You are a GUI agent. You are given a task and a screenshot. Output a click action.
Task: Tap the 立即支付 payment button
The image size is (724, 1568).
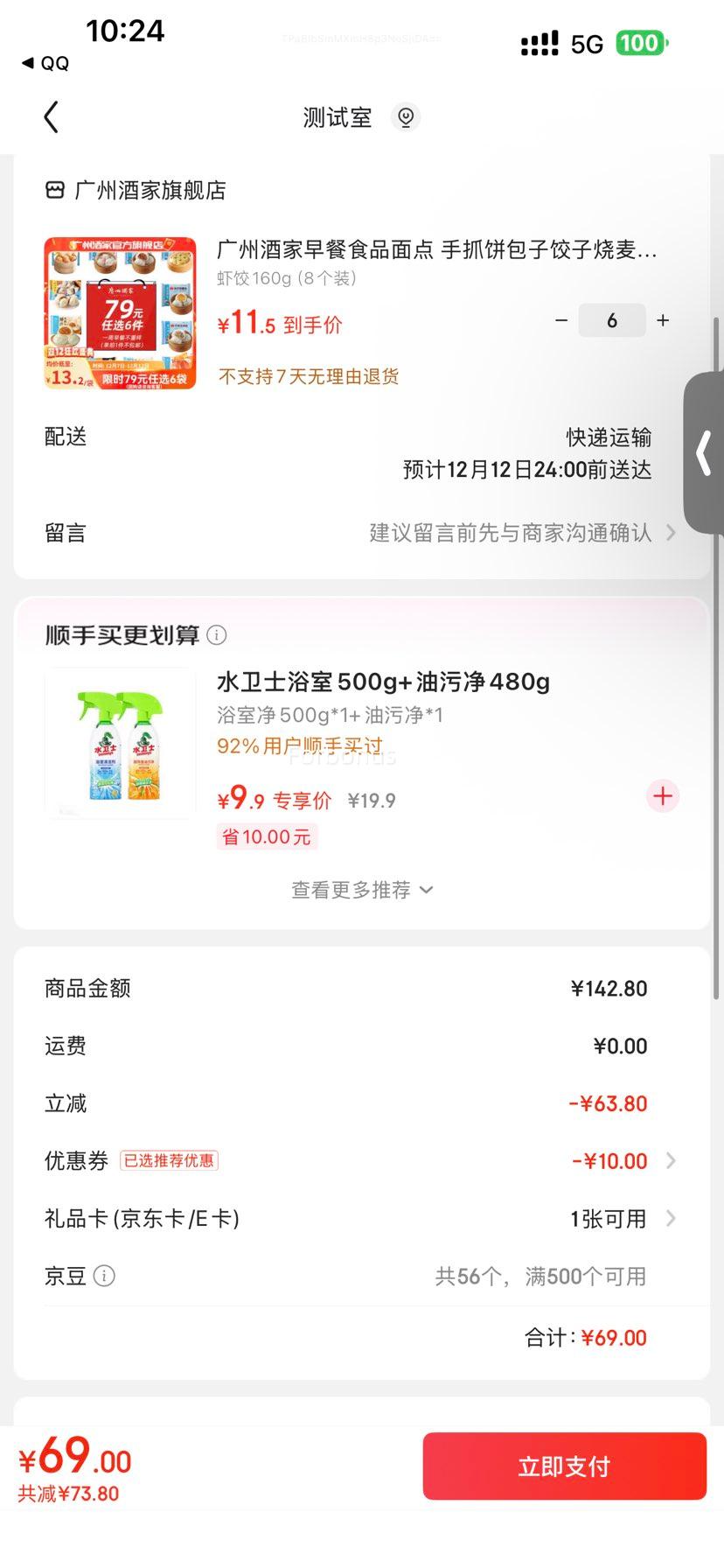[563, 1466]
